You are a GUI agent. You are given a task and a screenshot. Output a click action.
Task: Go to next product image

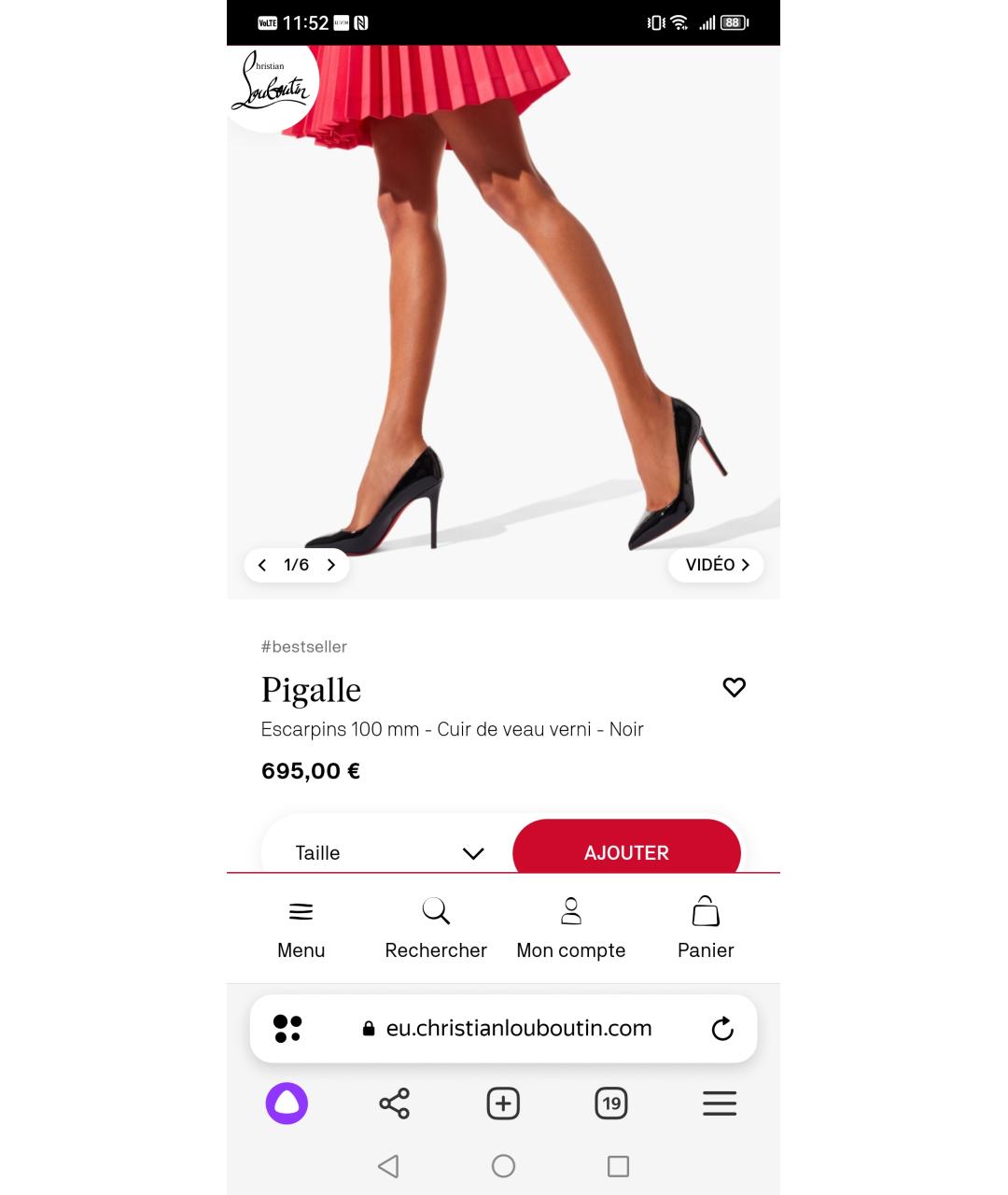tap(330, 565)
